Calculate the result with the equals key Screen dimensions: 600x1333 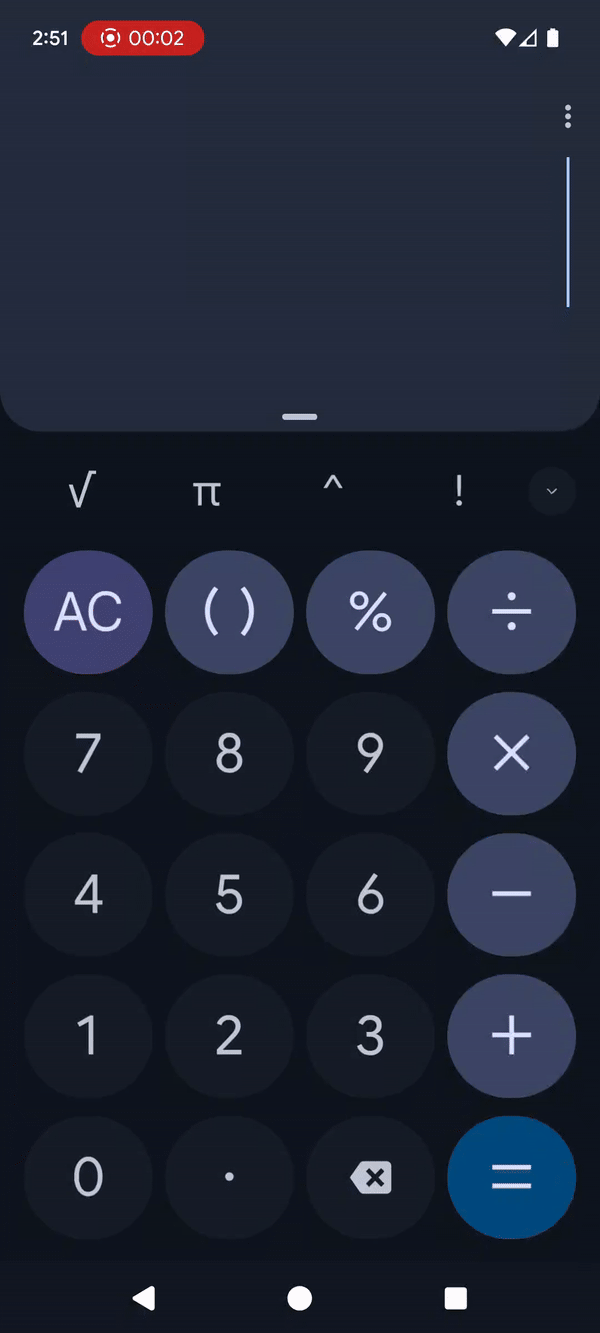point(511,1177)
